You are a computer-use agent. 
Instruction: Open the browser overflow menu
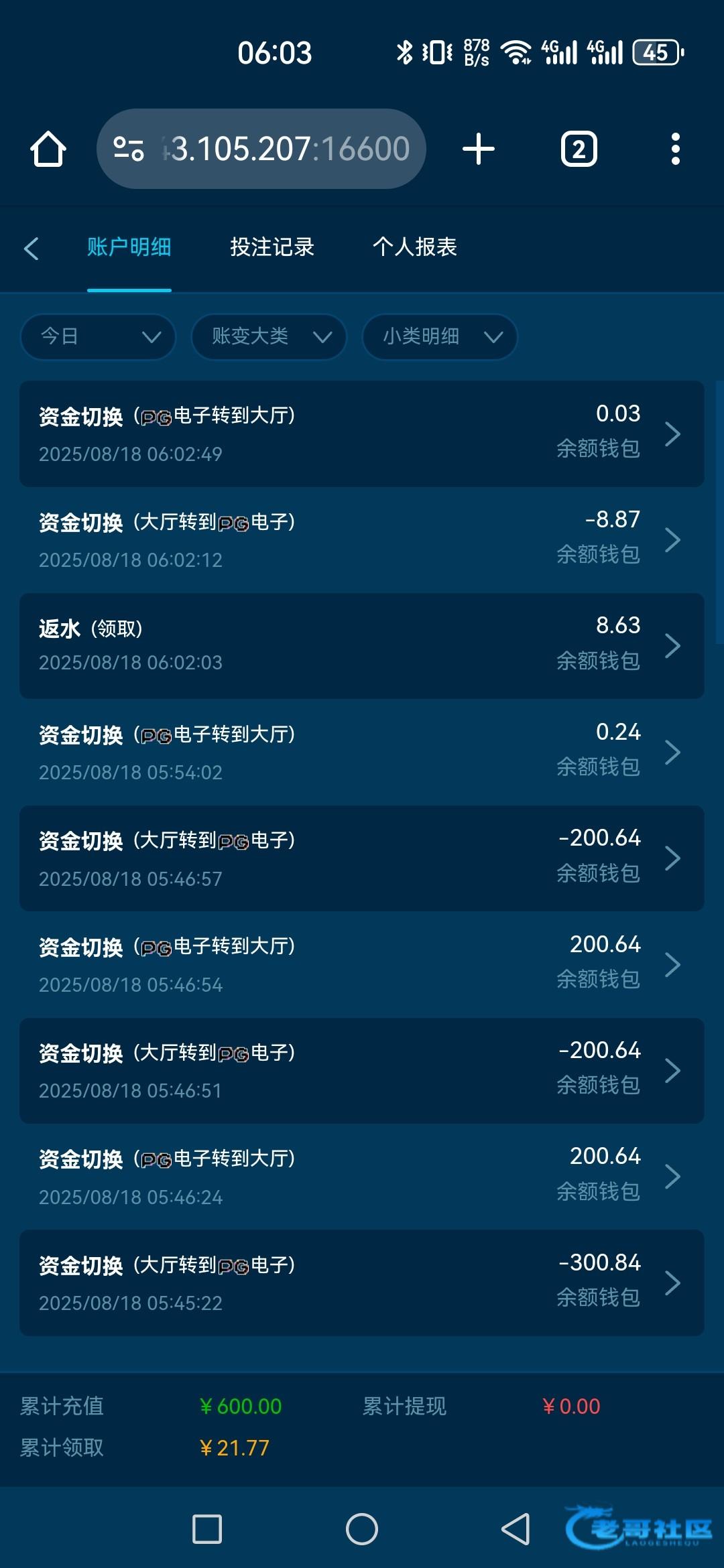675,149
